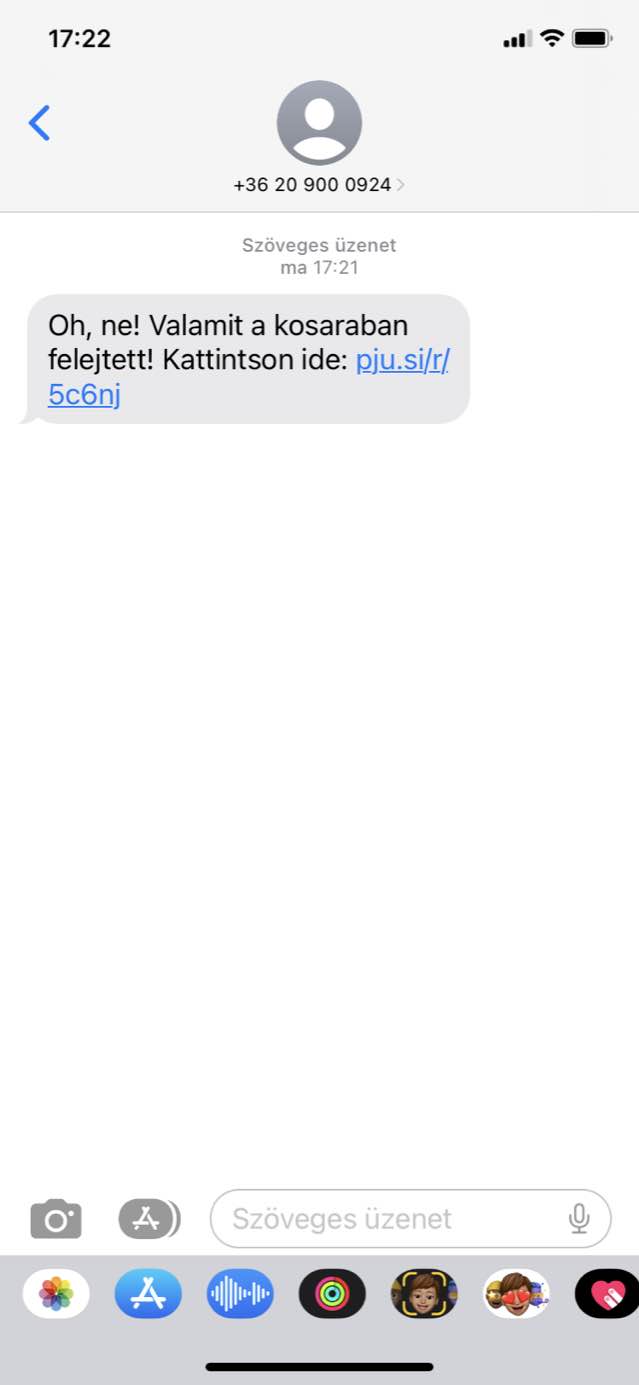Open the App Store in the app strip
Viewport: 639px width, 1385px height.
148,1294
